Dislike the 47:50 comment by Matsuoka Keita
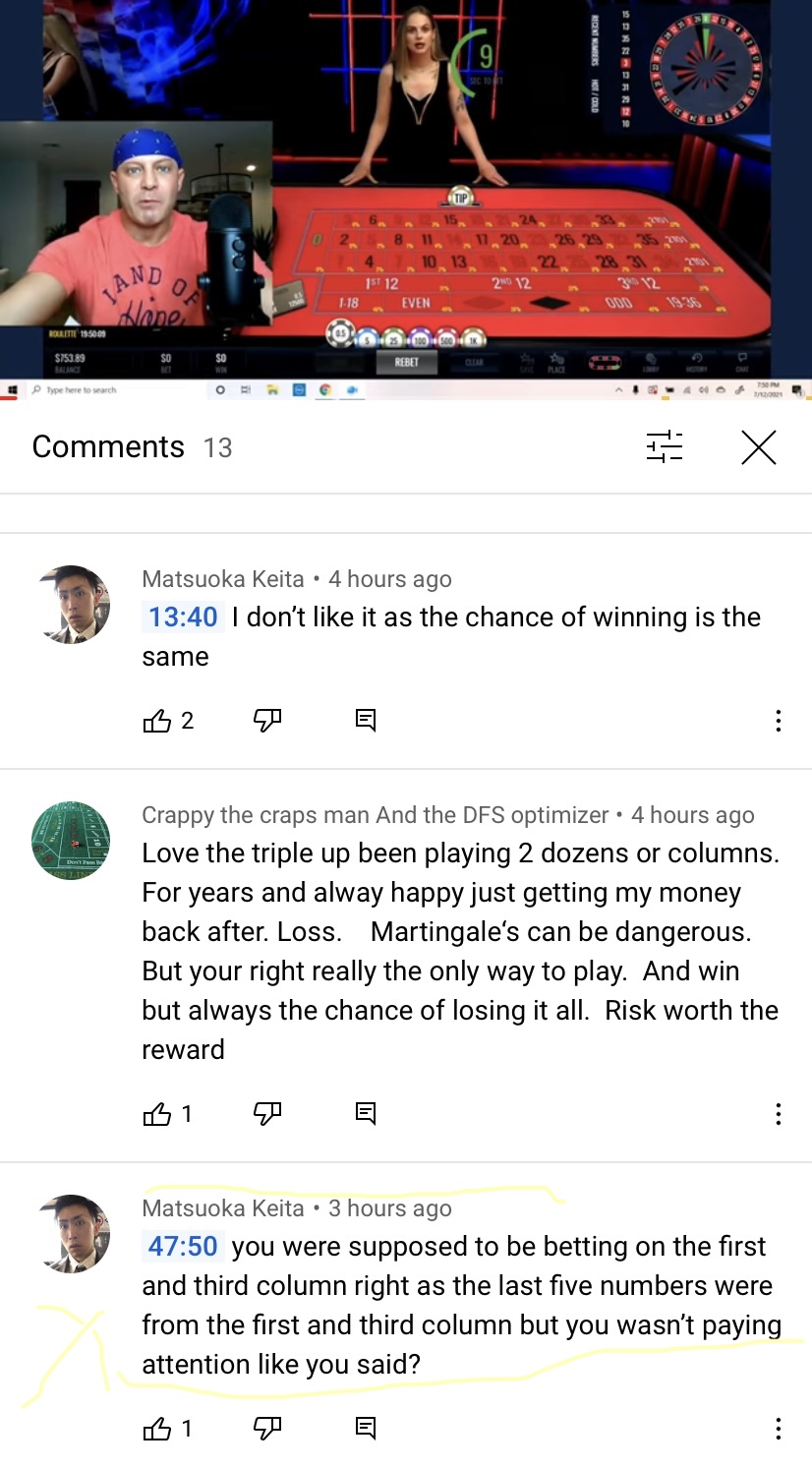Screen dimensions: 812x1469 pos(267,1429)
